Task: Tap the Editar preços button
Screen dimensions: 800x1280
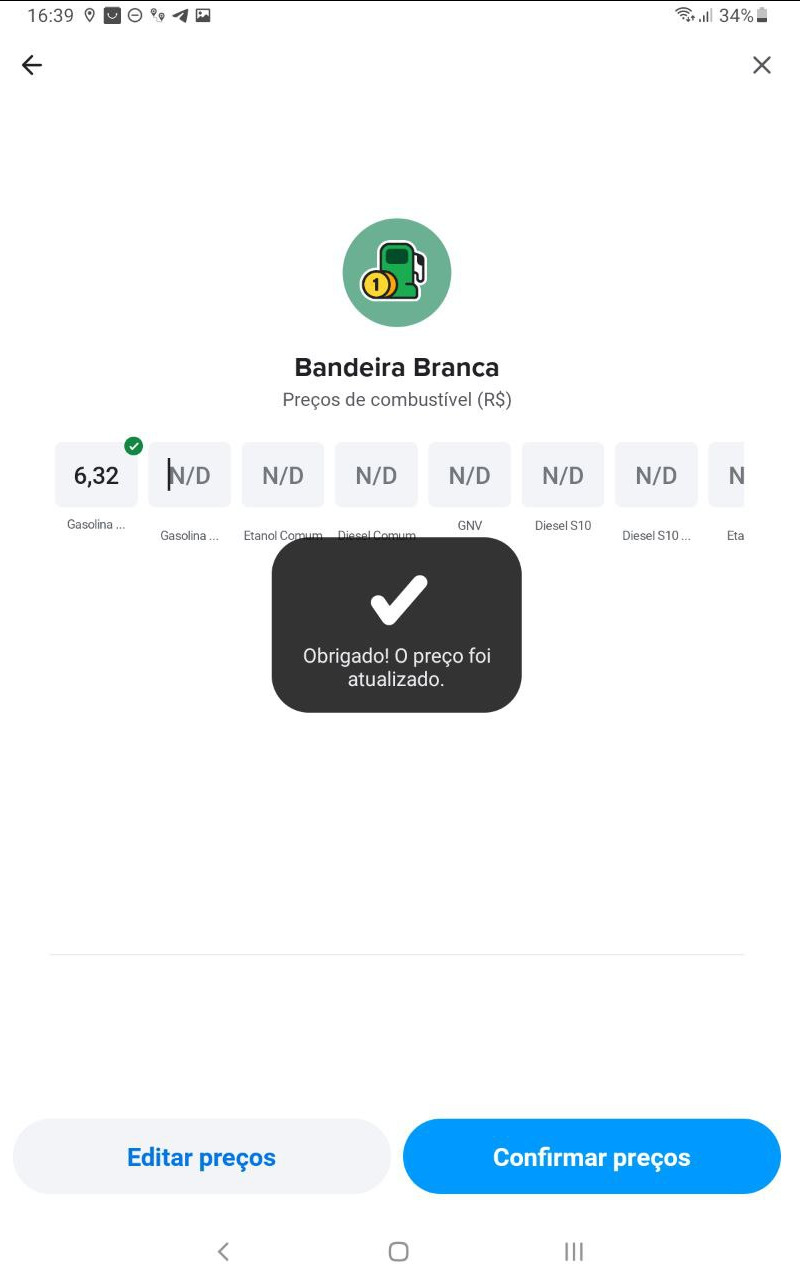Action: click(x=201, y=1157)
